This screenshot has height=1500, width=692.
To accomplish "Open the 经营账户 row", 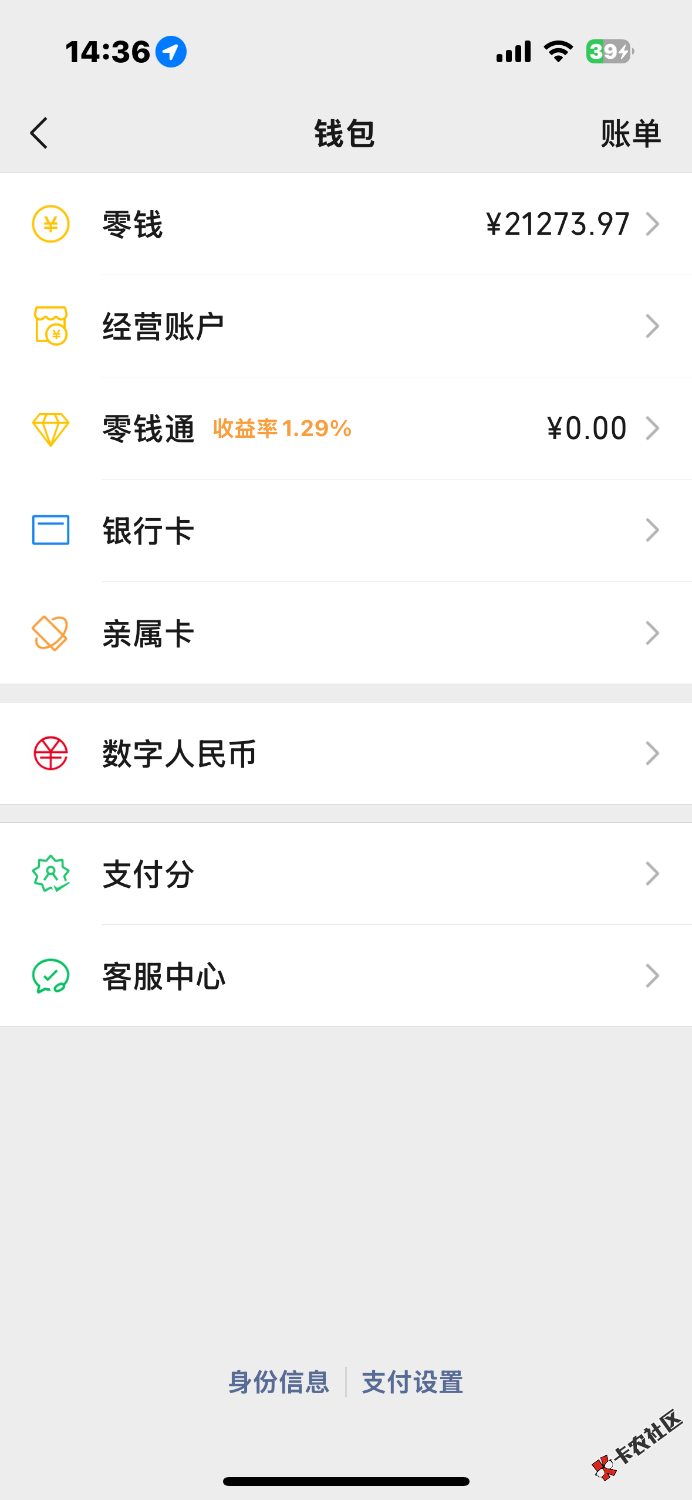I will pyautogui.click(x=346, y=326).
